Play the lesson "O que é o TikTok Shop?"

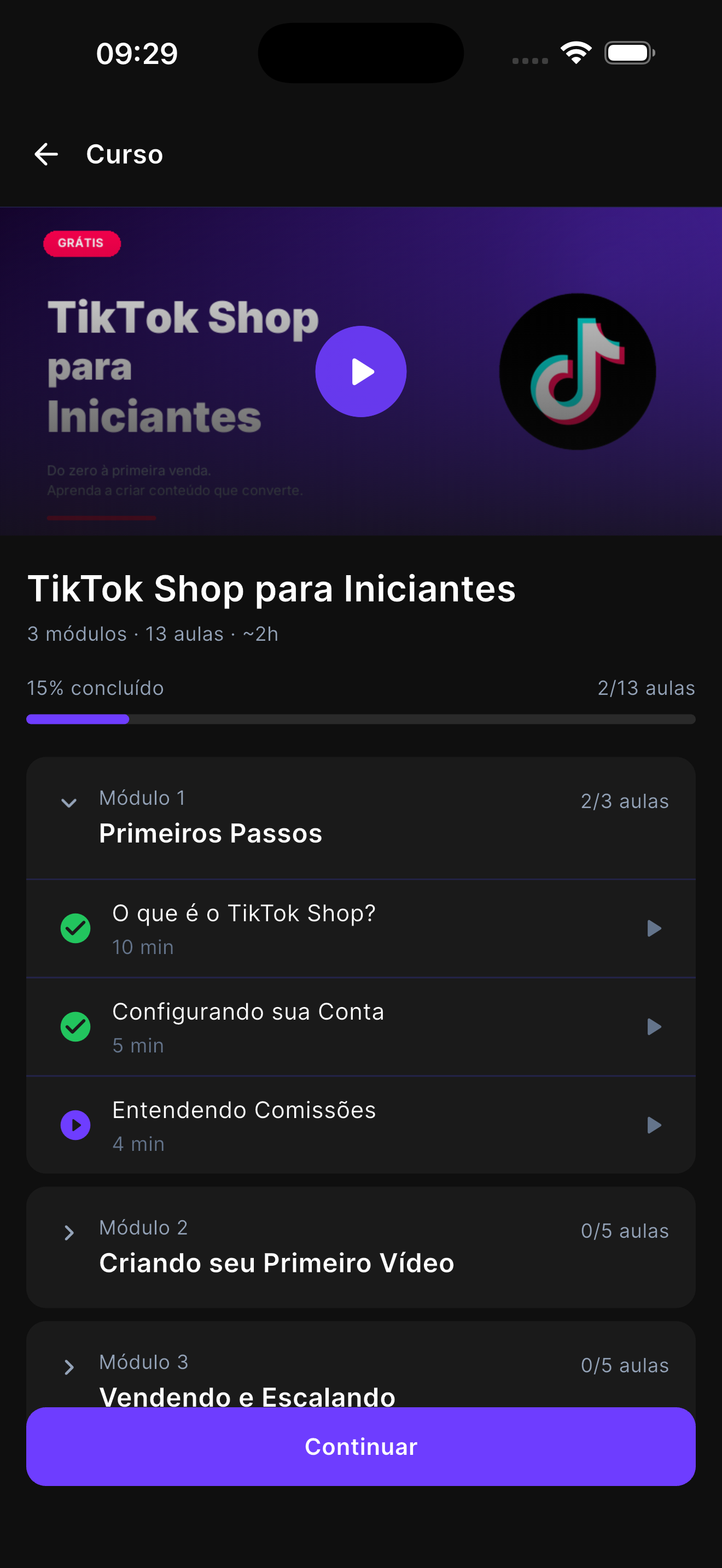point(654,928)
